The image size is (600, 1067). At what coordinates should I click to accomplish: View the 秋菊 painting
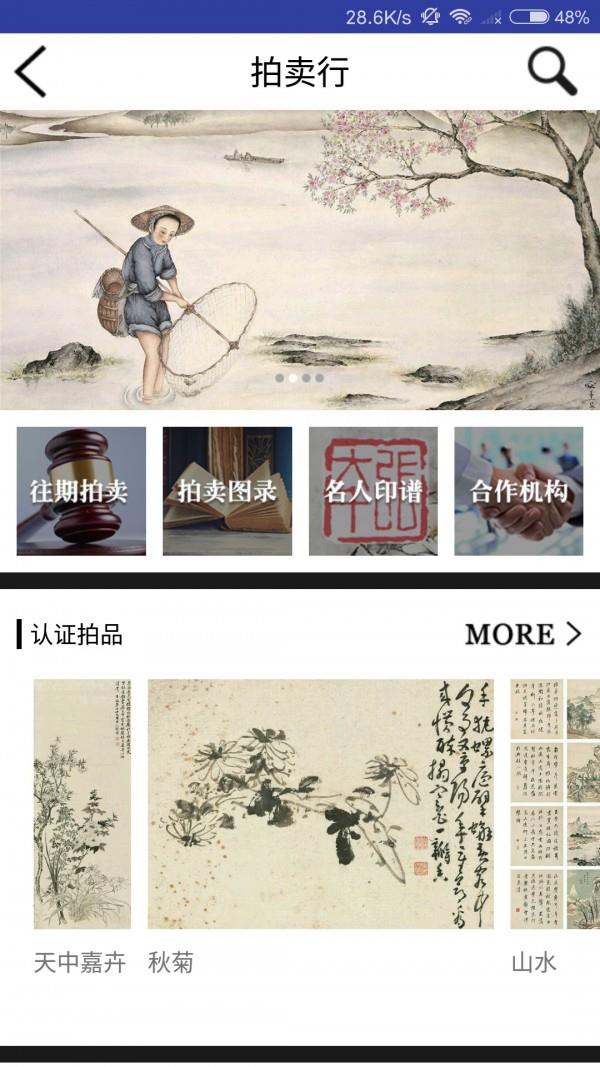[320, 804]
